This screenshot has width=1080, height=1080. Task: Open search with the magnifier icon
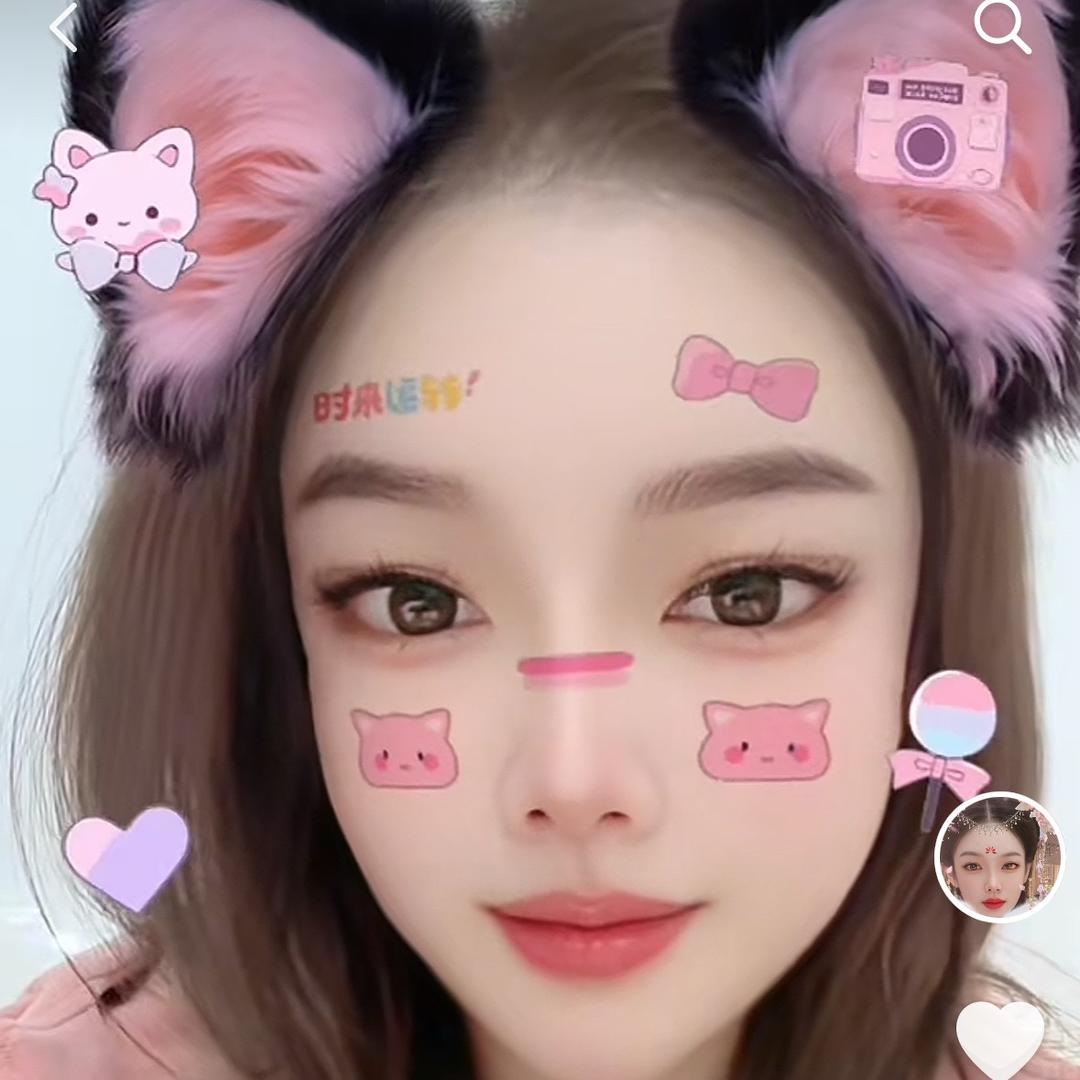[x=1002, y=25]
